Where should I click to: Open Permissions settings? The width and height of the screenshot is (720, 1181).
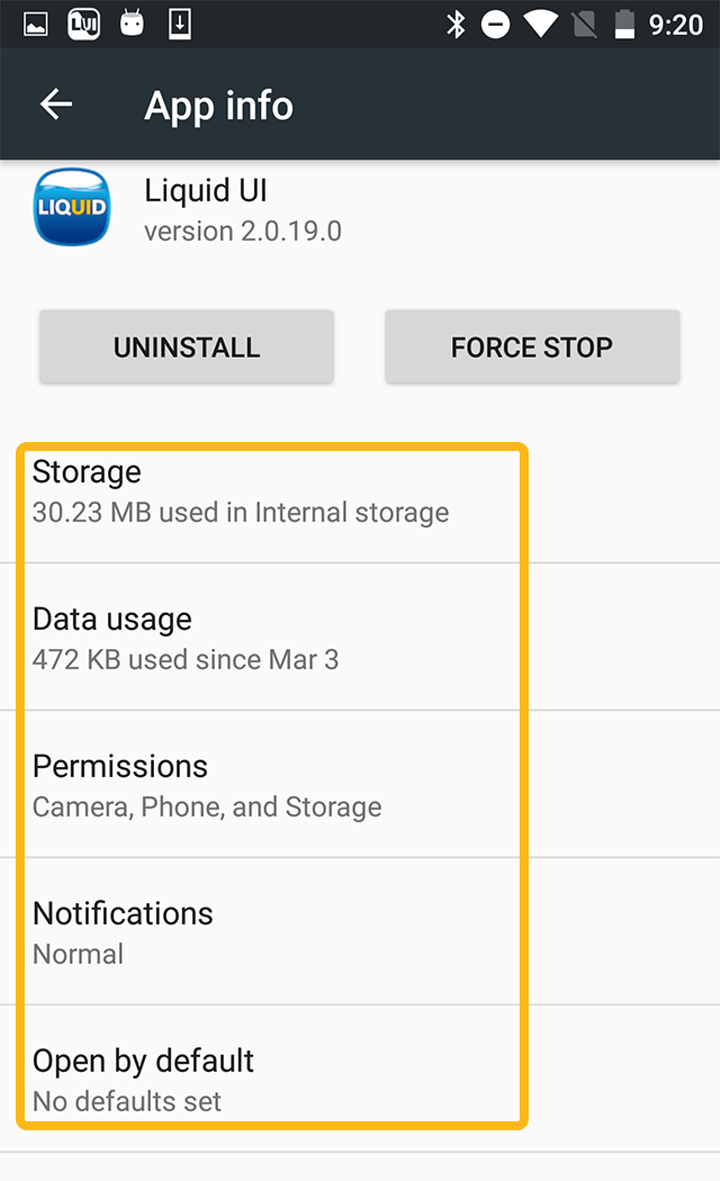(270, 785)
